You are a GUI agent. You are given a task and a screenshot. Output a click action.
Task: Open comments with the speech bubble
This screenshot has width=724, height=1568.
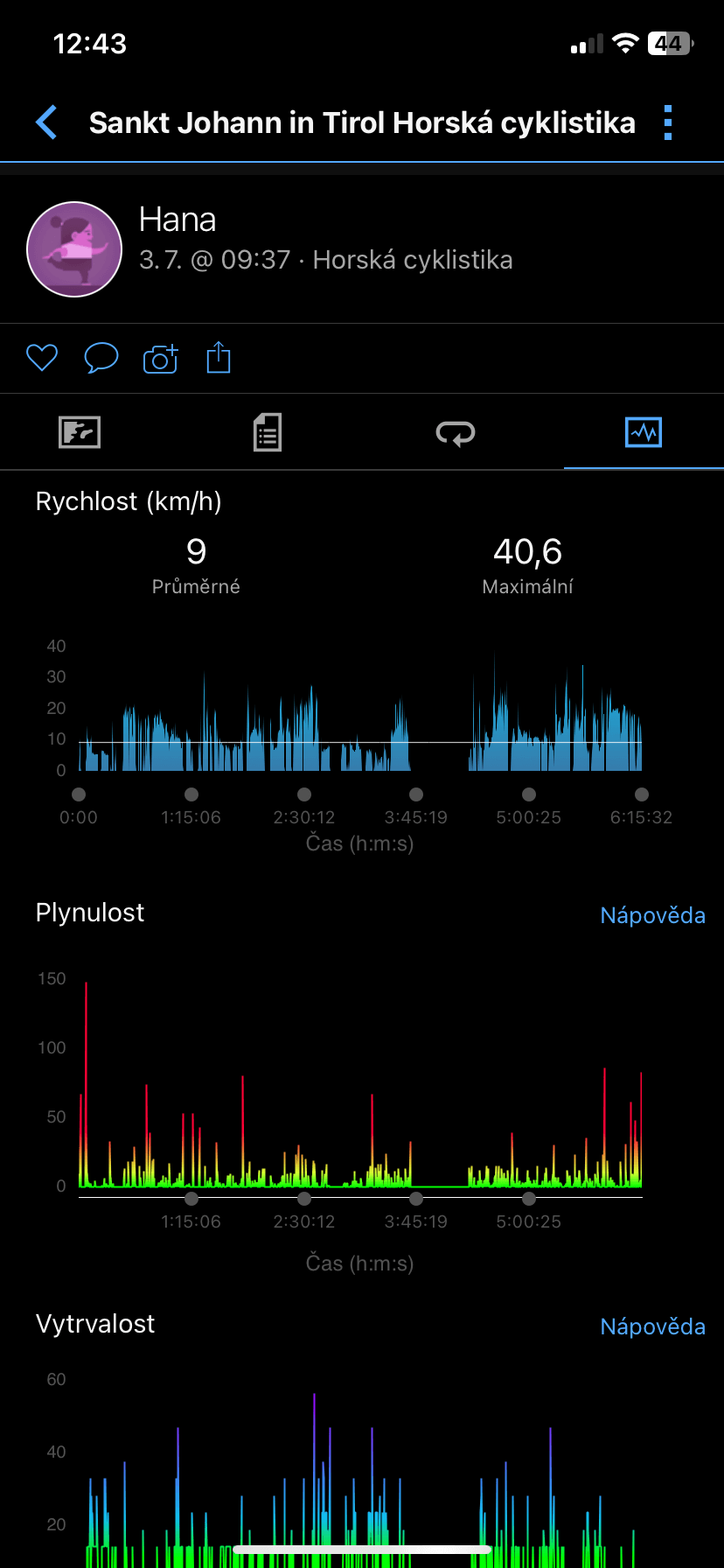101,358
